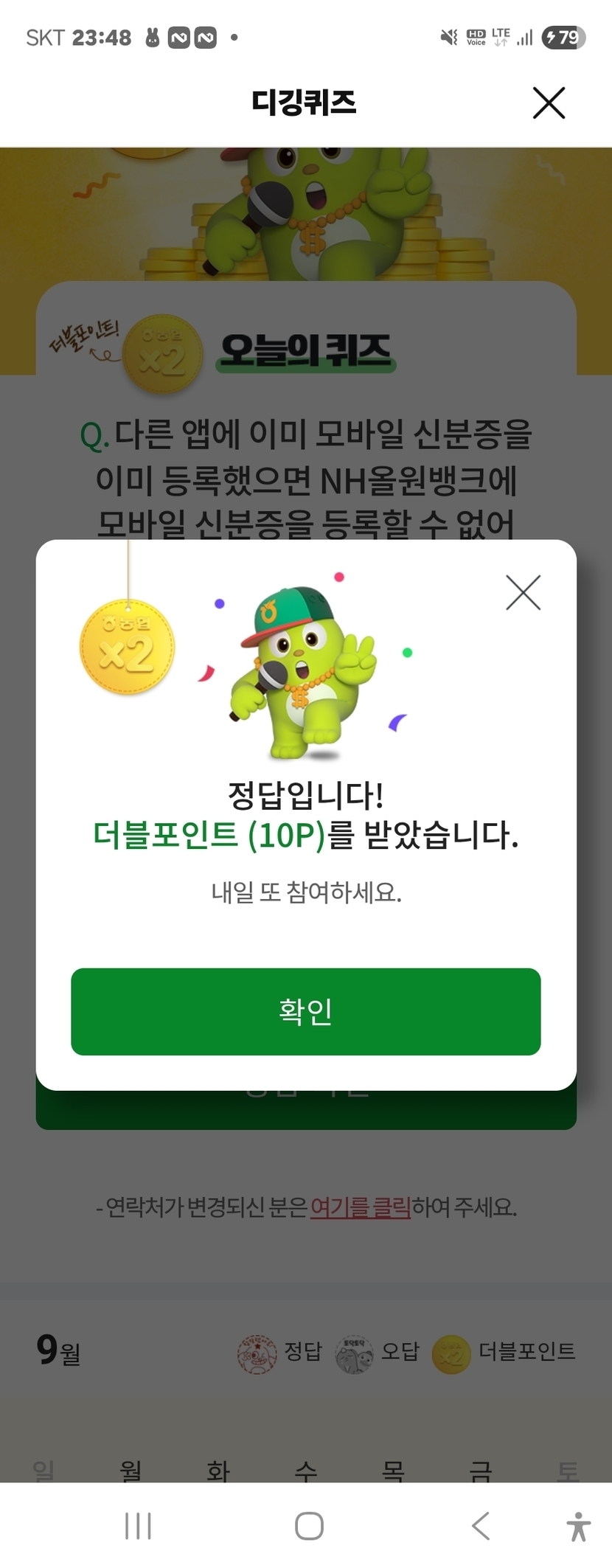Dismiss the double point reward popup
Image resolution: width=612 pixels, height=1568 pixels.
pos(523,592)
